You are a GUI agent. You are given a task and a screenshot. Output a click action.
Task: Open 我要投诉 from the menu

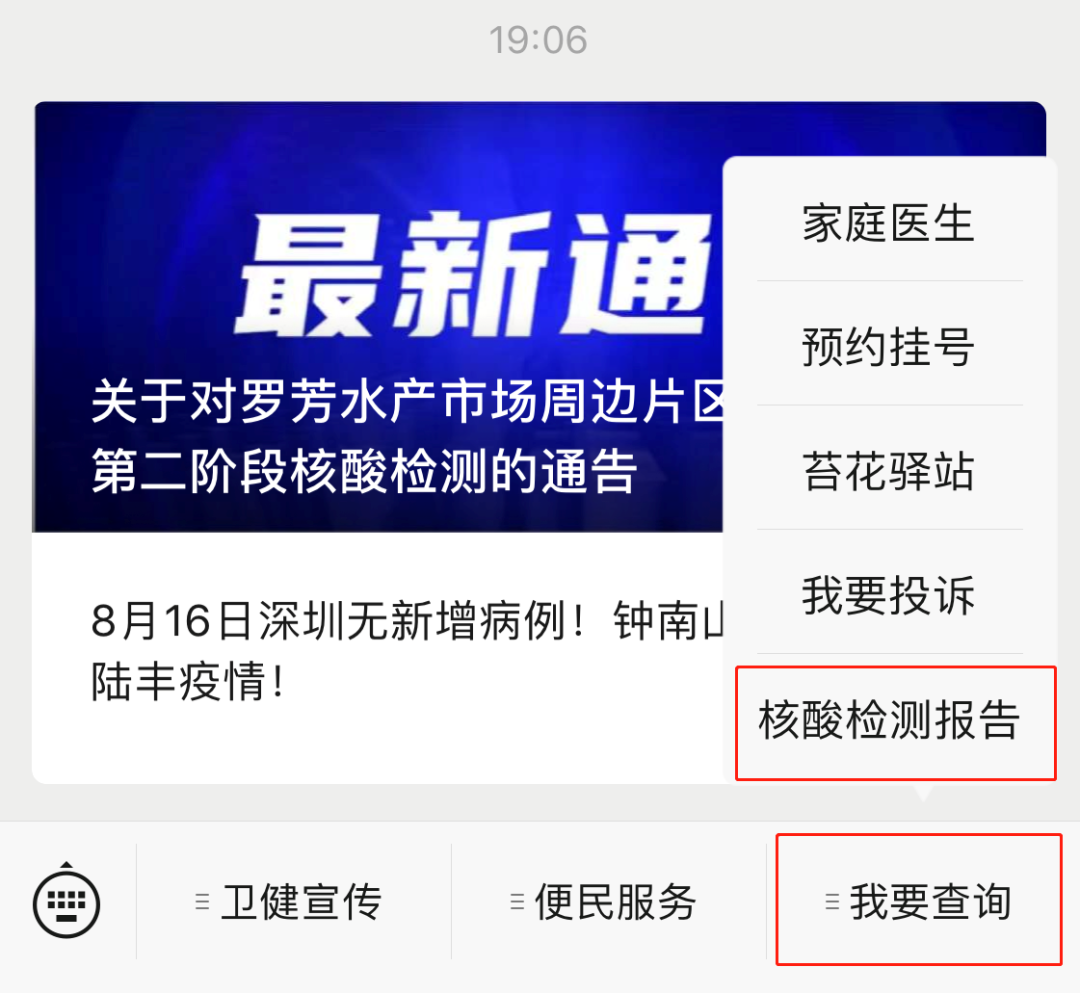pyautogui.click(x=888, y=596)
